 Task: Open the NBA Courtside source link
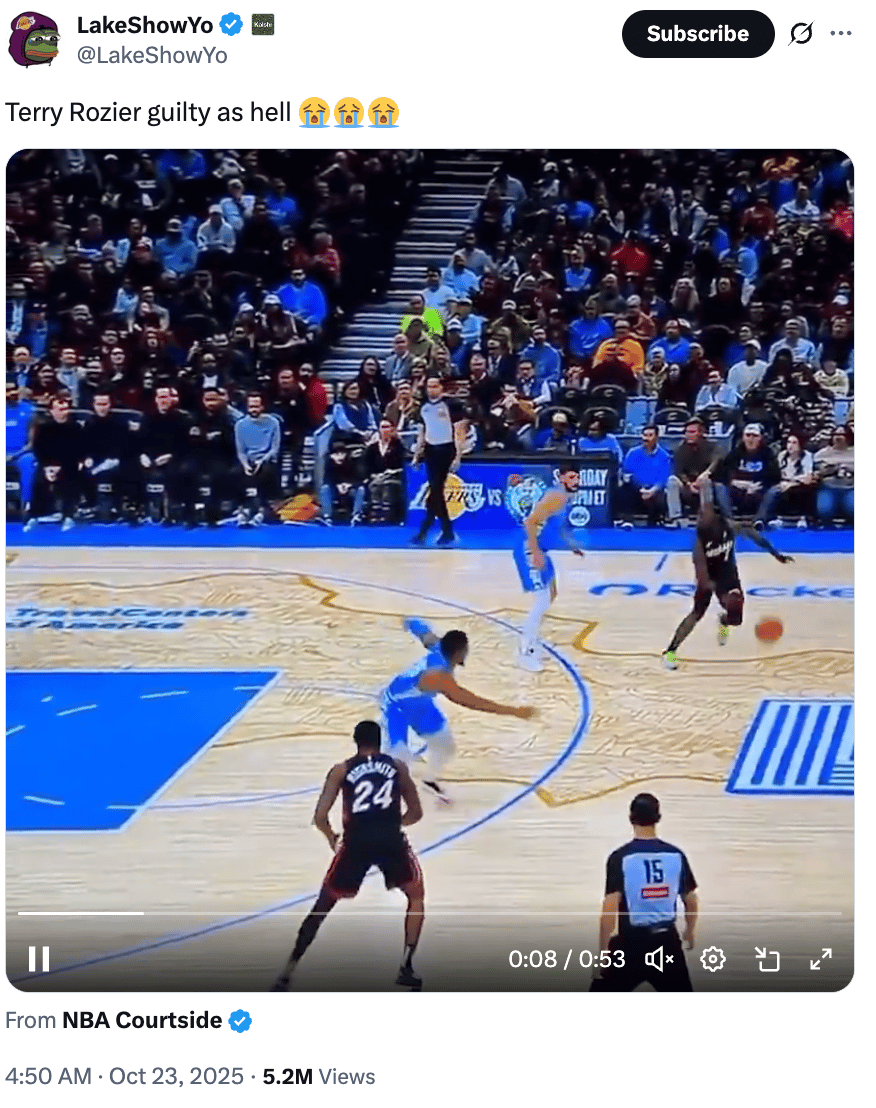[x=142, y=1020]
